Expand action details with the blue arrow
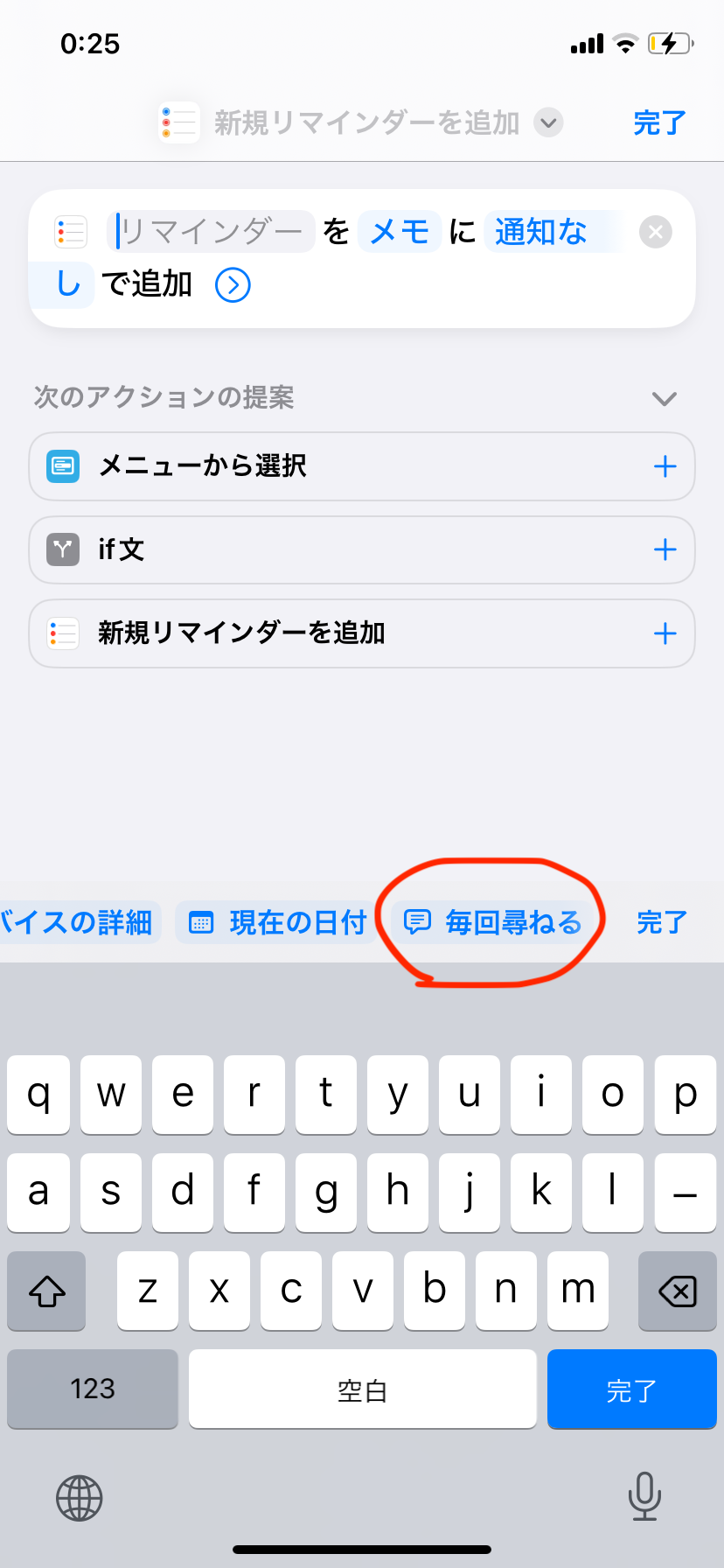The image size is (724, 1568). click(x=233, y=285)
